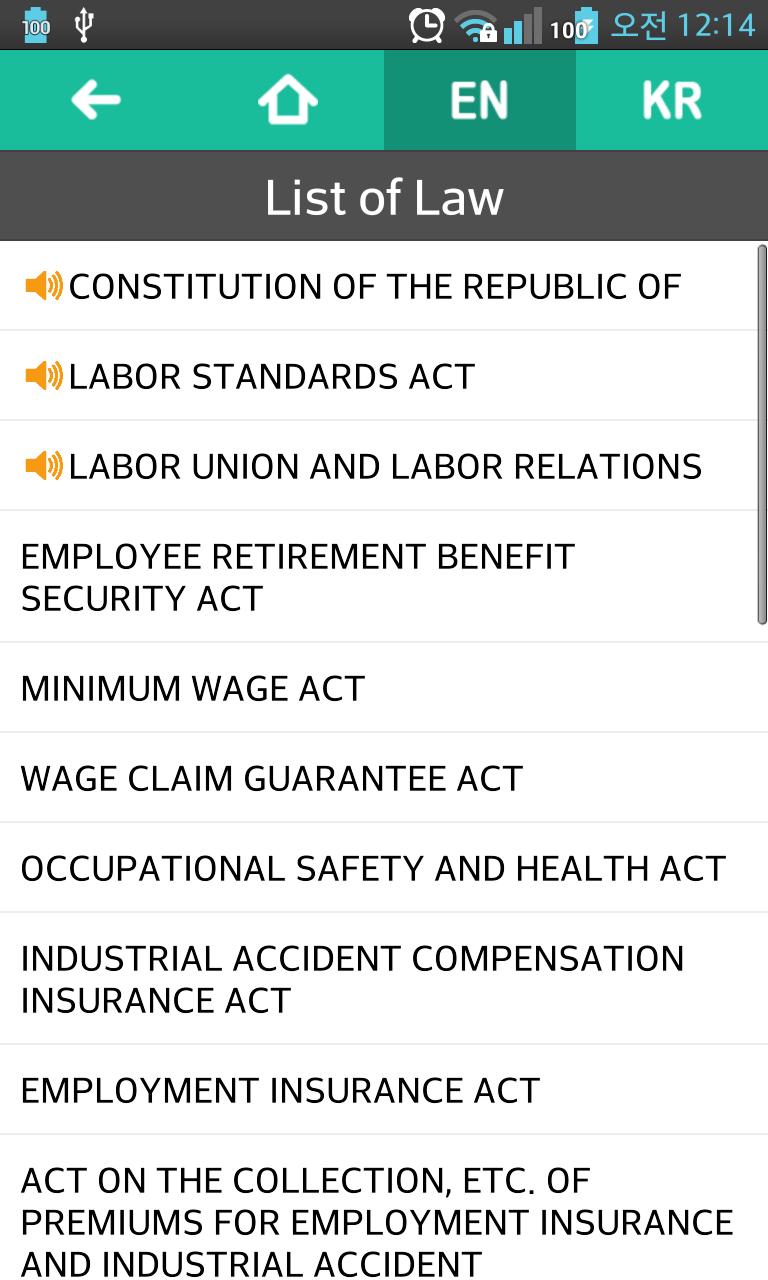This screenshot has height=1280, width=768.
Task: Open Industrial Accident Compensation Insurance Act
Action: (352, 979)
